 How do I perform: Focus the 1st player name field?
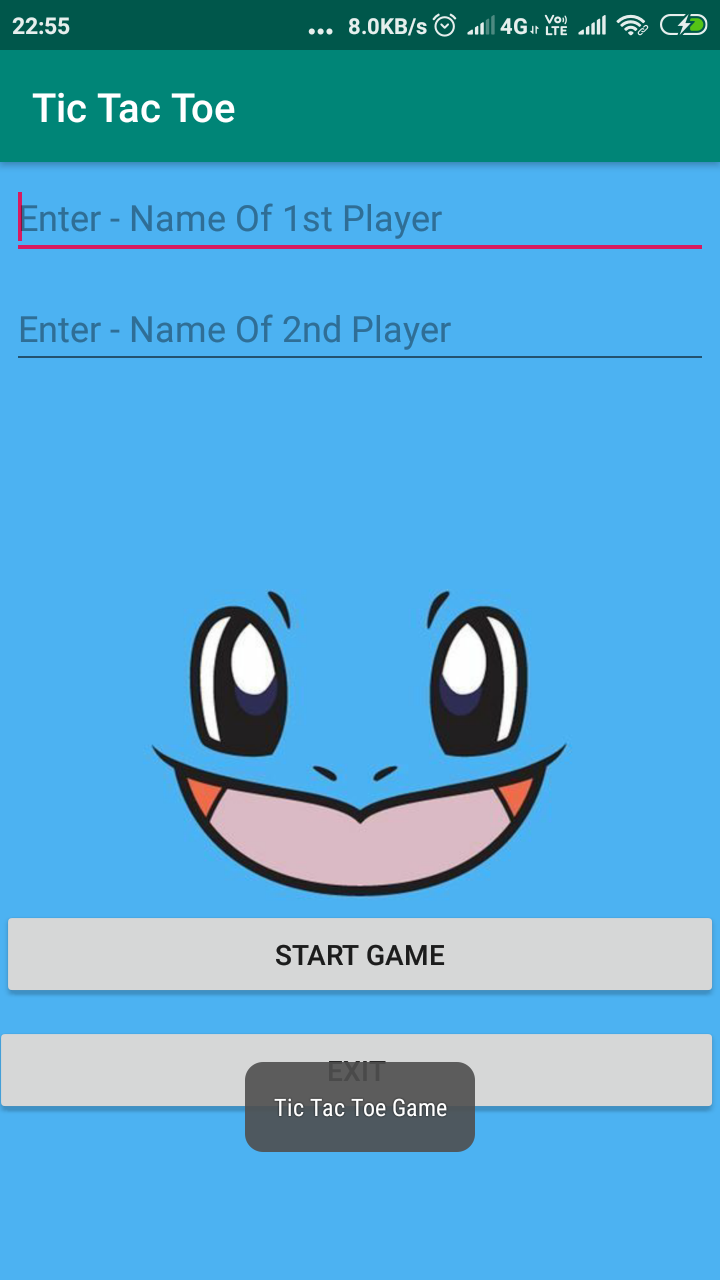[360, 219]
